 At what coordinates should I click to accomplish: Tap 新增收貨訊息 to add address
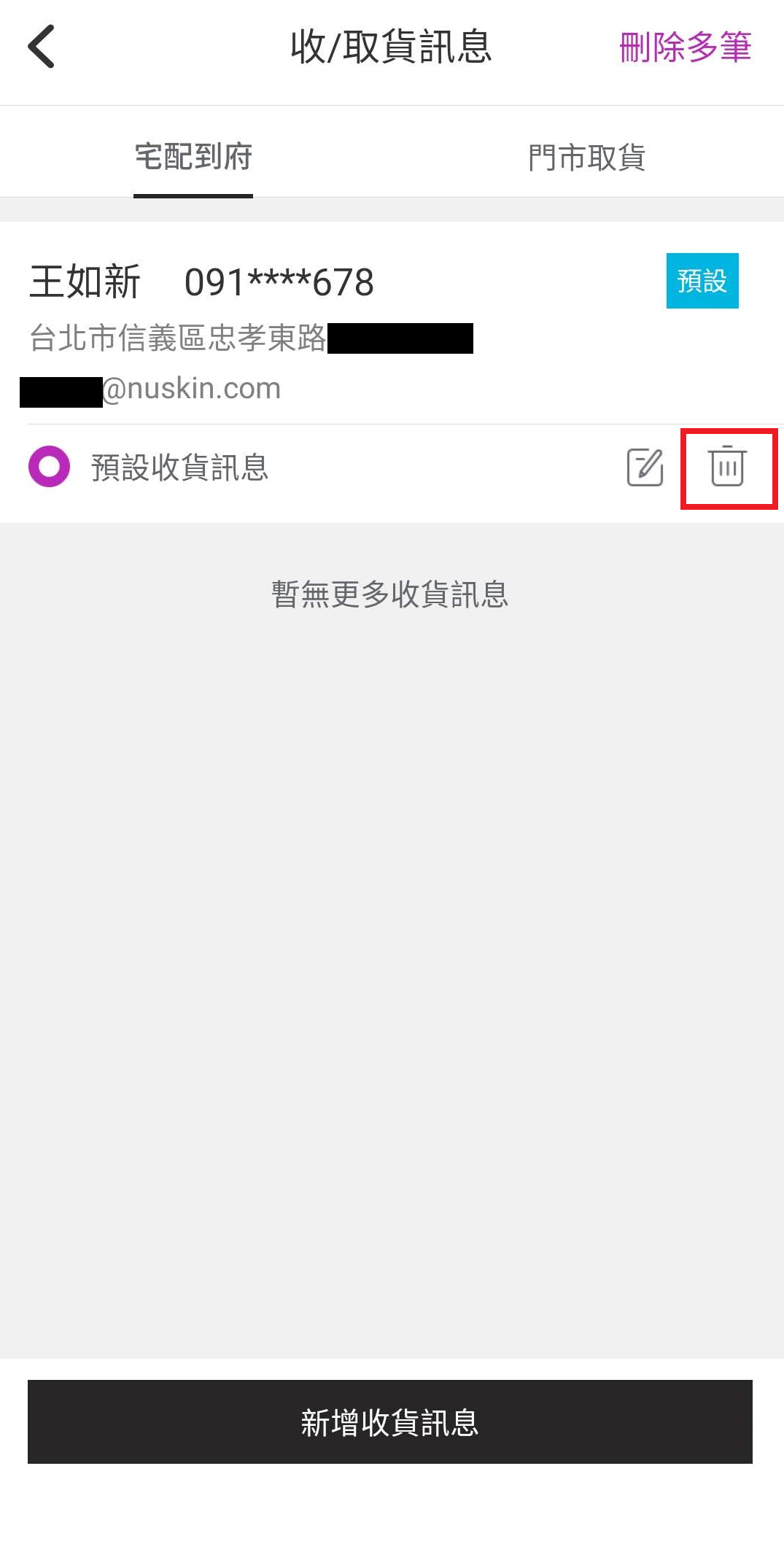click(x=390, y=1421)
